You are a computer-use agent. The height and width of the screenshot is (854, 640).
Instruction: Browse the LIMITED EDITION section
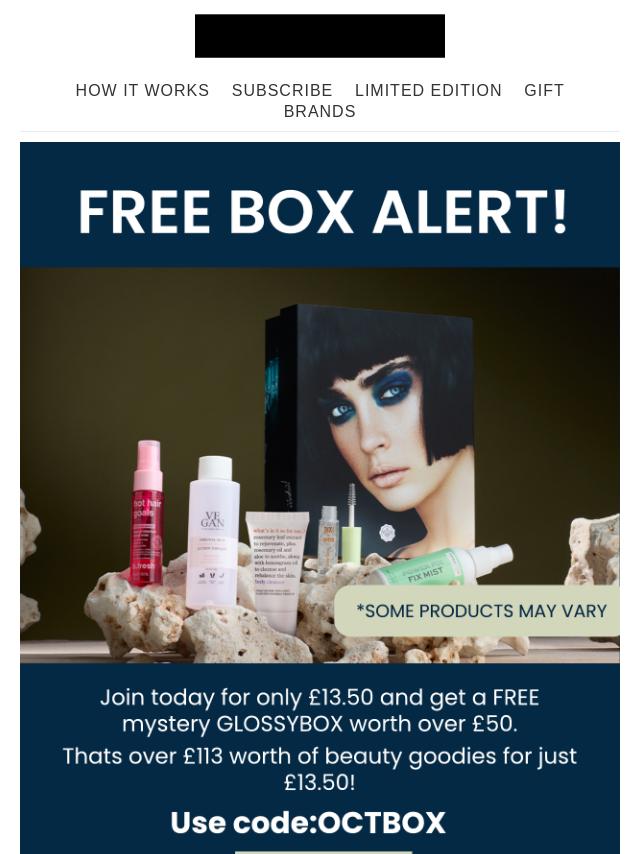(x=428, y=91)
